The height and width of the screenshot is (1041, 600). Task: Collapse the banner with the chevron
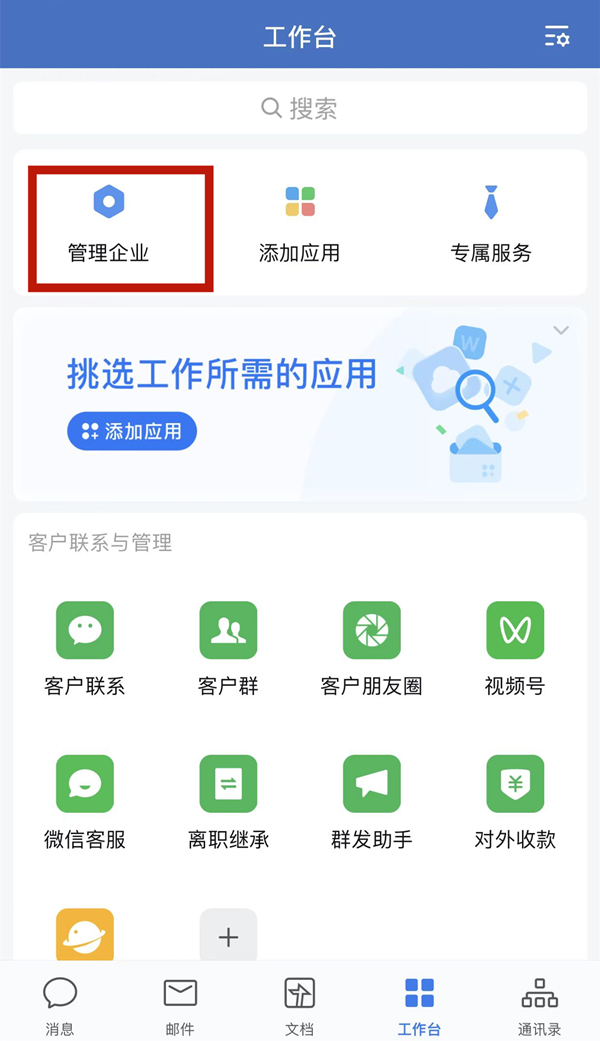coord(561,331)
